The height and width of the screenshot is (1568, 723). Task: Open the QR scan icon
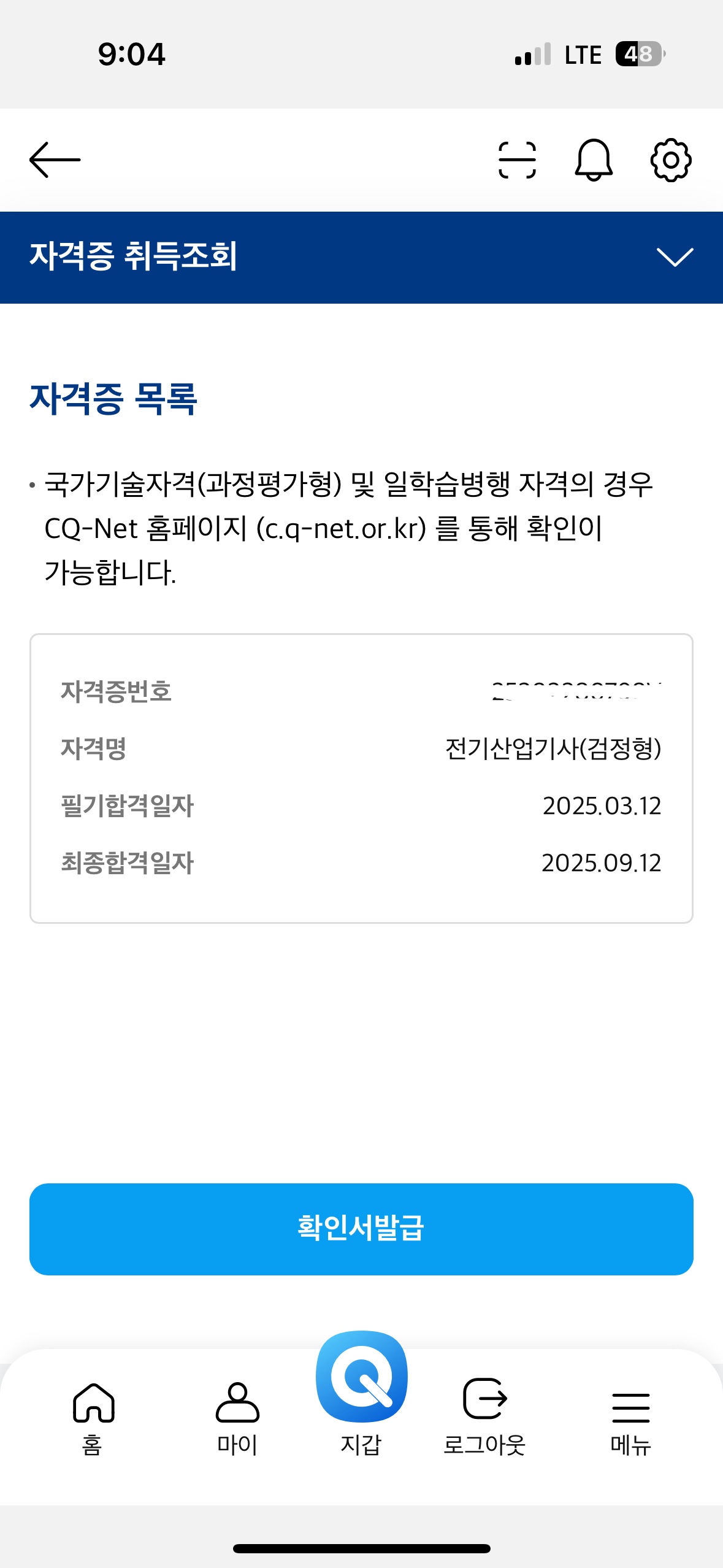517,160
